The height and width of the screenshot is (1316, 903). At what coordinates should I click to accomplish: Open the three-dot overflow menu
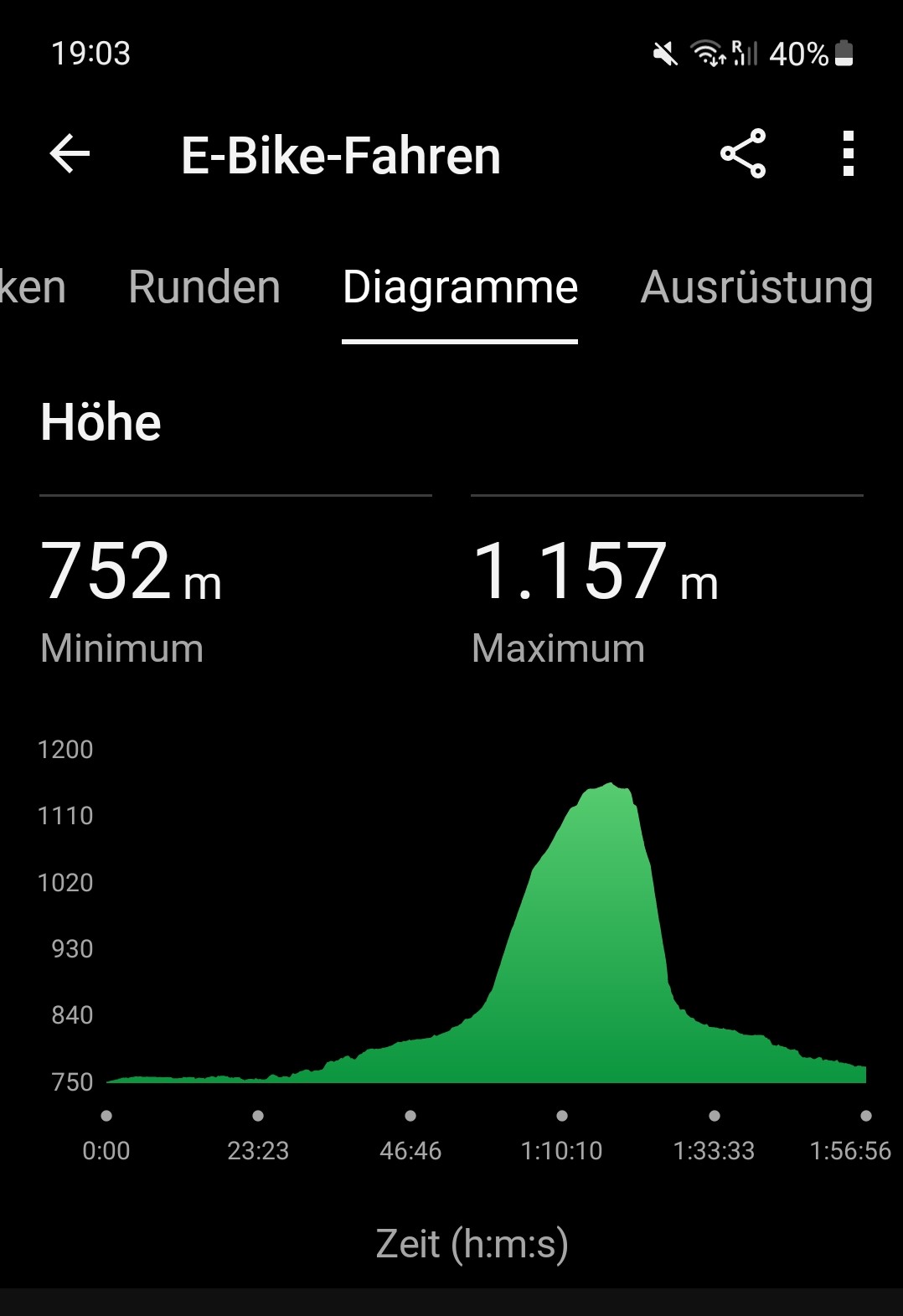848,153
